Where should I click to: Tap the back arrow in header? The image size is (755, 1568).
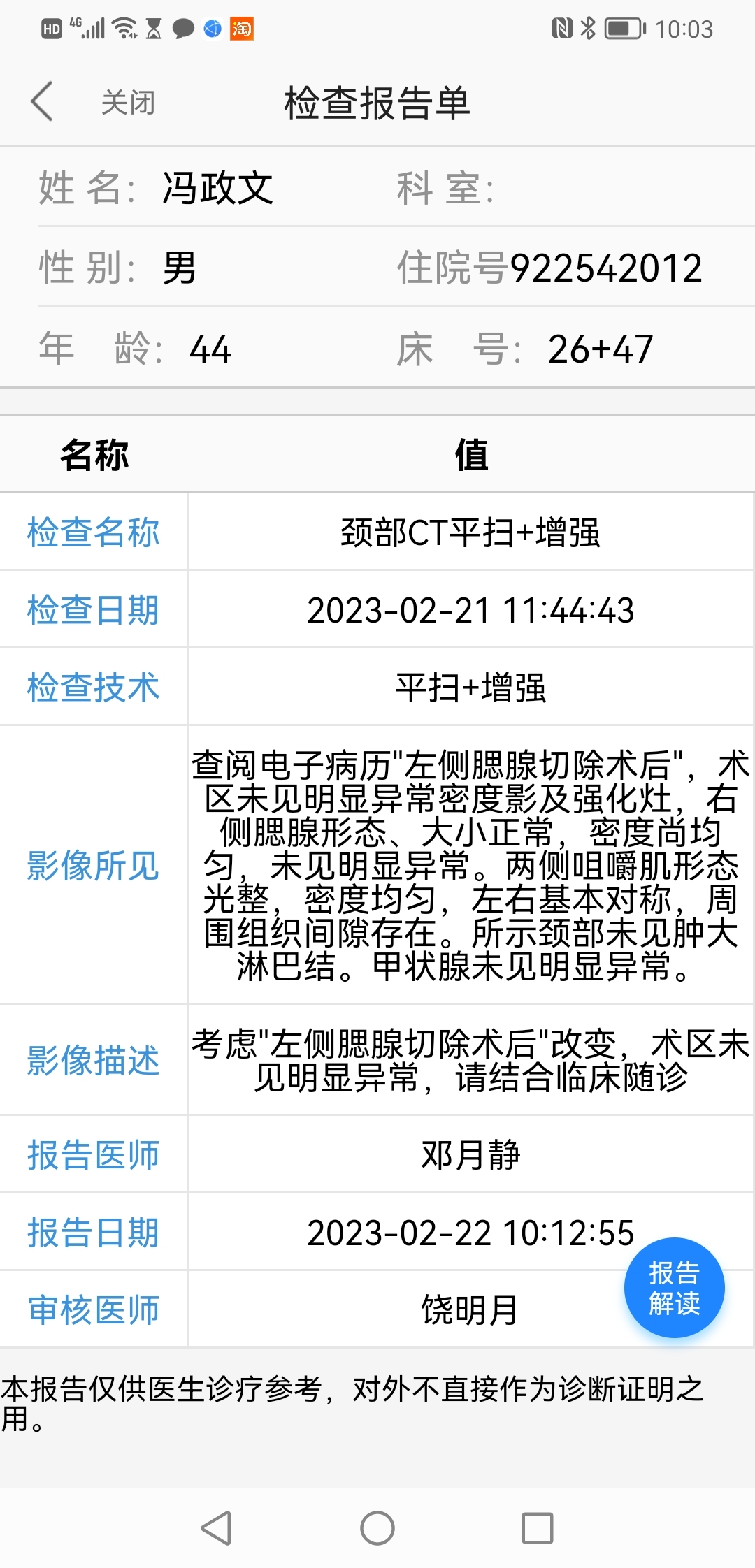click(42, 101)
